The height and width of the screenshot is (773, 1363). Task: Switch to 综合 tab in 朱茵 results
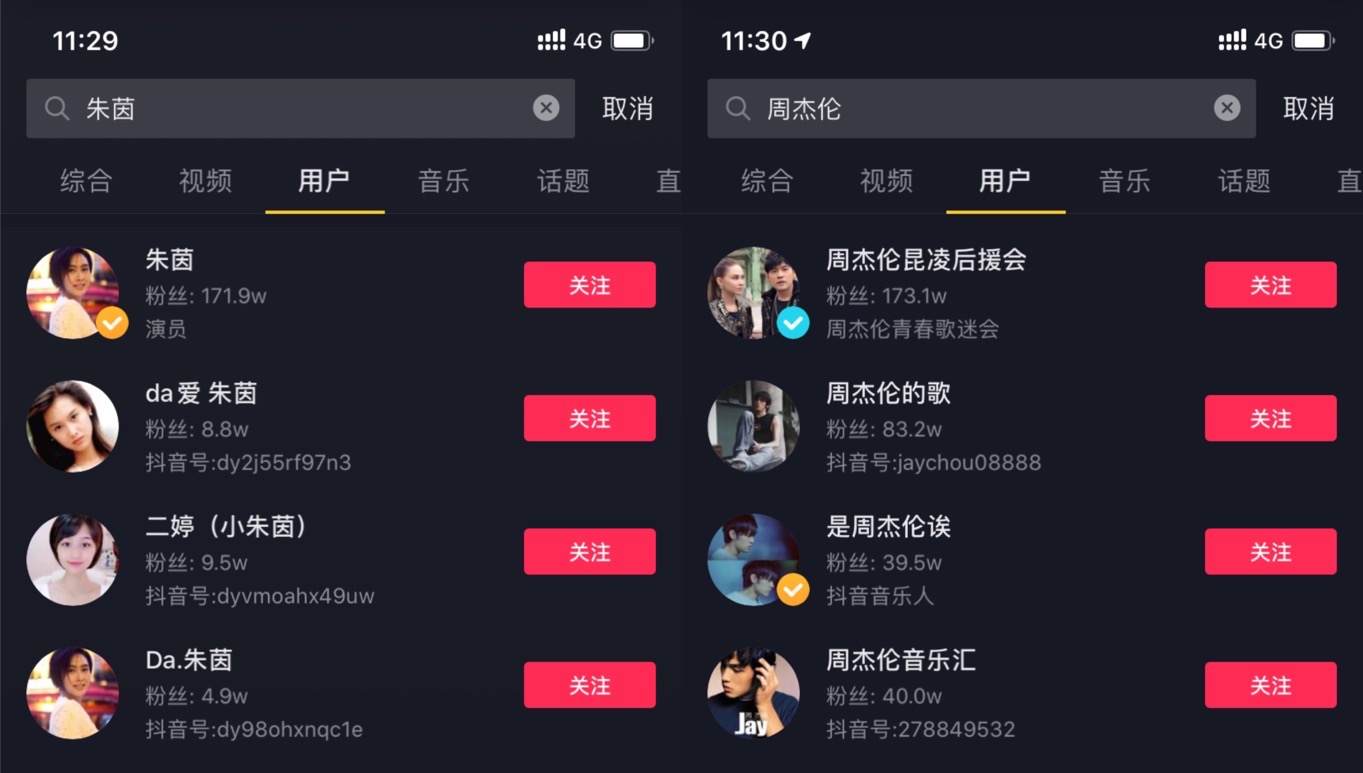[x=86, y=181]
